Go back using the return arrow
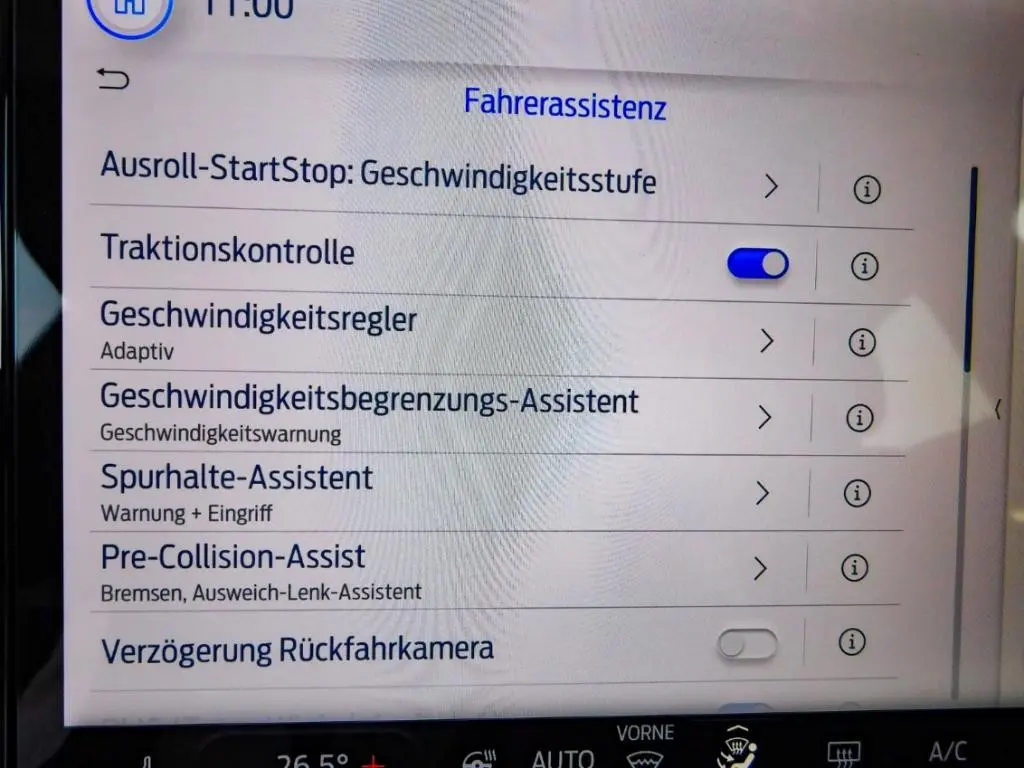Screen dimensions: 1024x768 [x=112, y=80]
